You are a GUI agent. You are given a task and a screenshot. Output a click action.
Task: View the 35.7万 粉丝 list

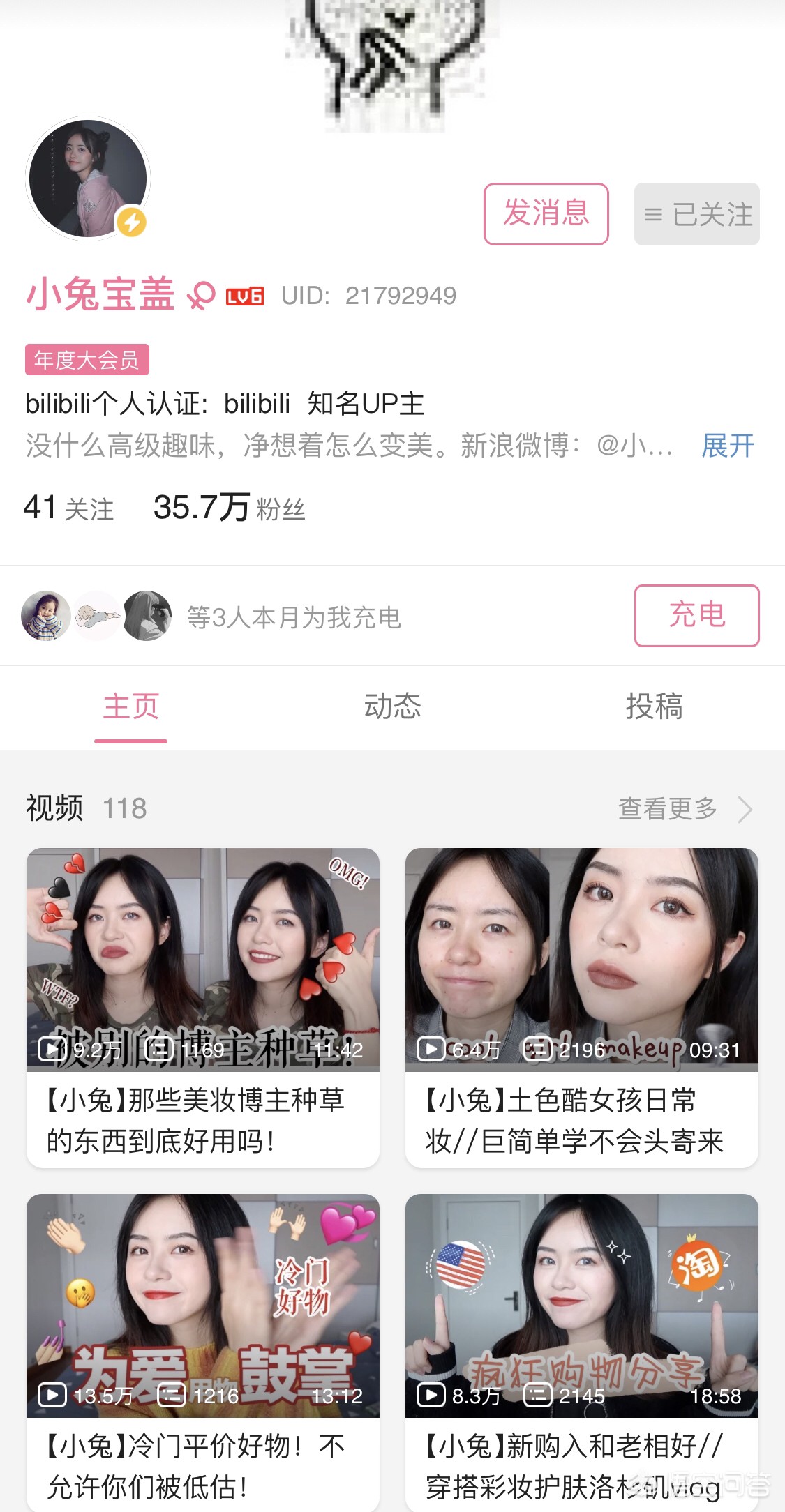[229, 508]
